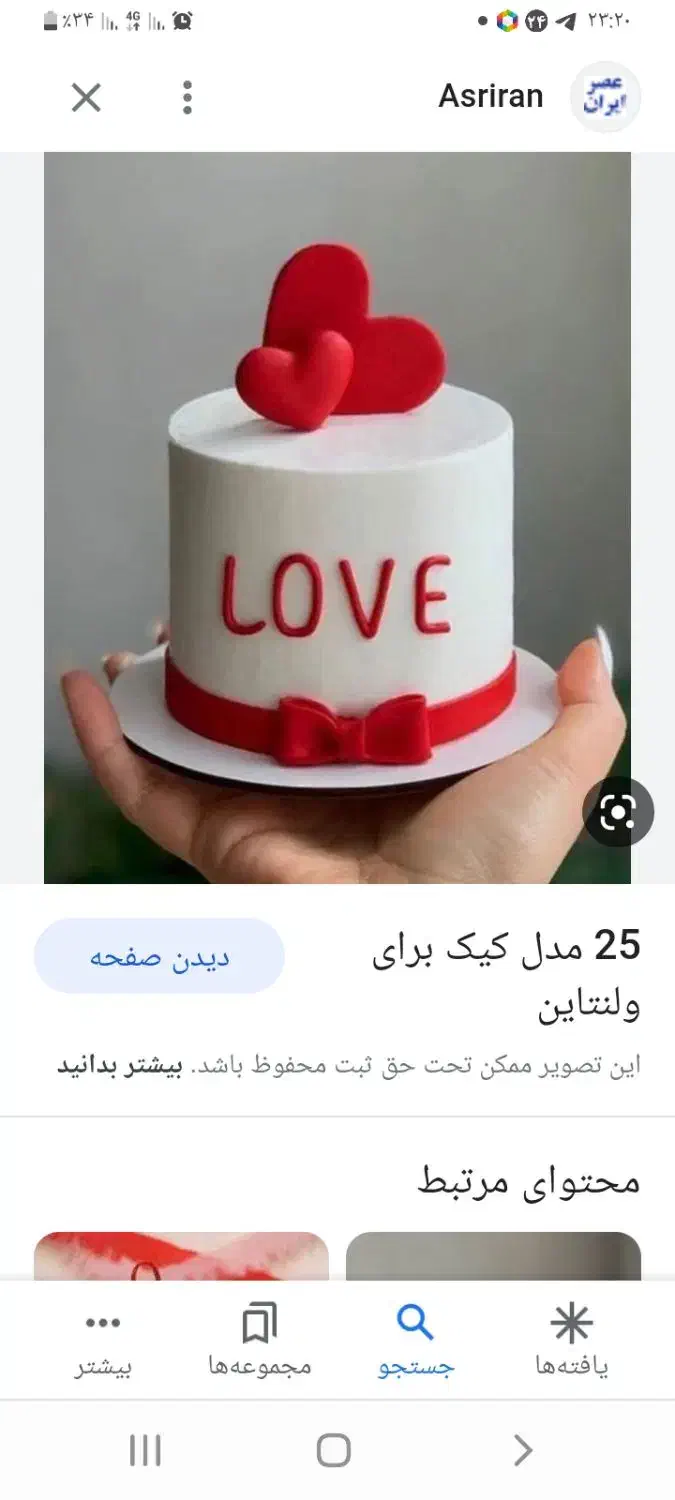
Task: Open the three-dot overflow menu
Action: pyautogui.click(x=187, y=98)
